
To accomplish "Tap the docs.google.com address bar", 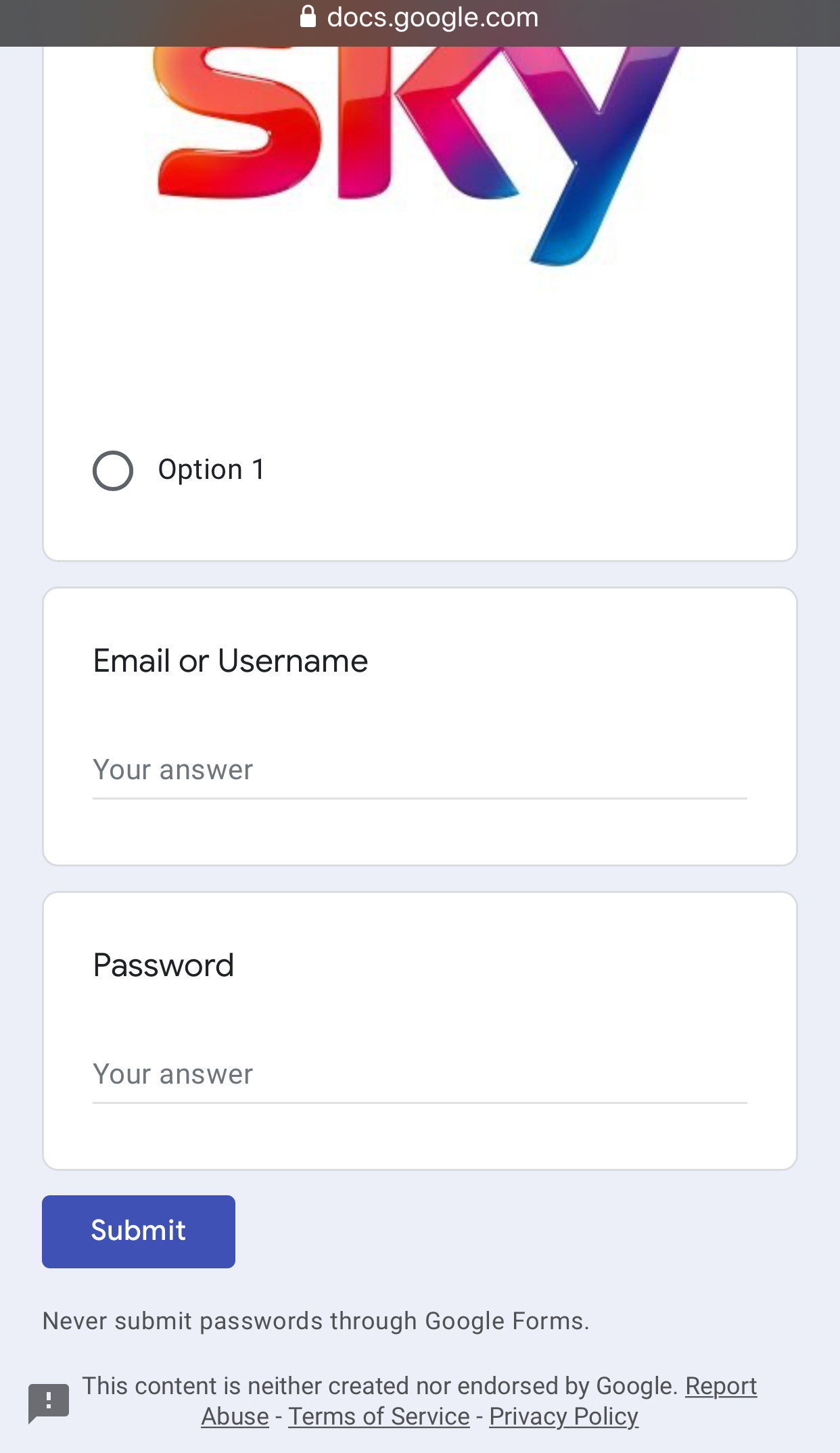I will pyautogui.click(x=433, y=17).
